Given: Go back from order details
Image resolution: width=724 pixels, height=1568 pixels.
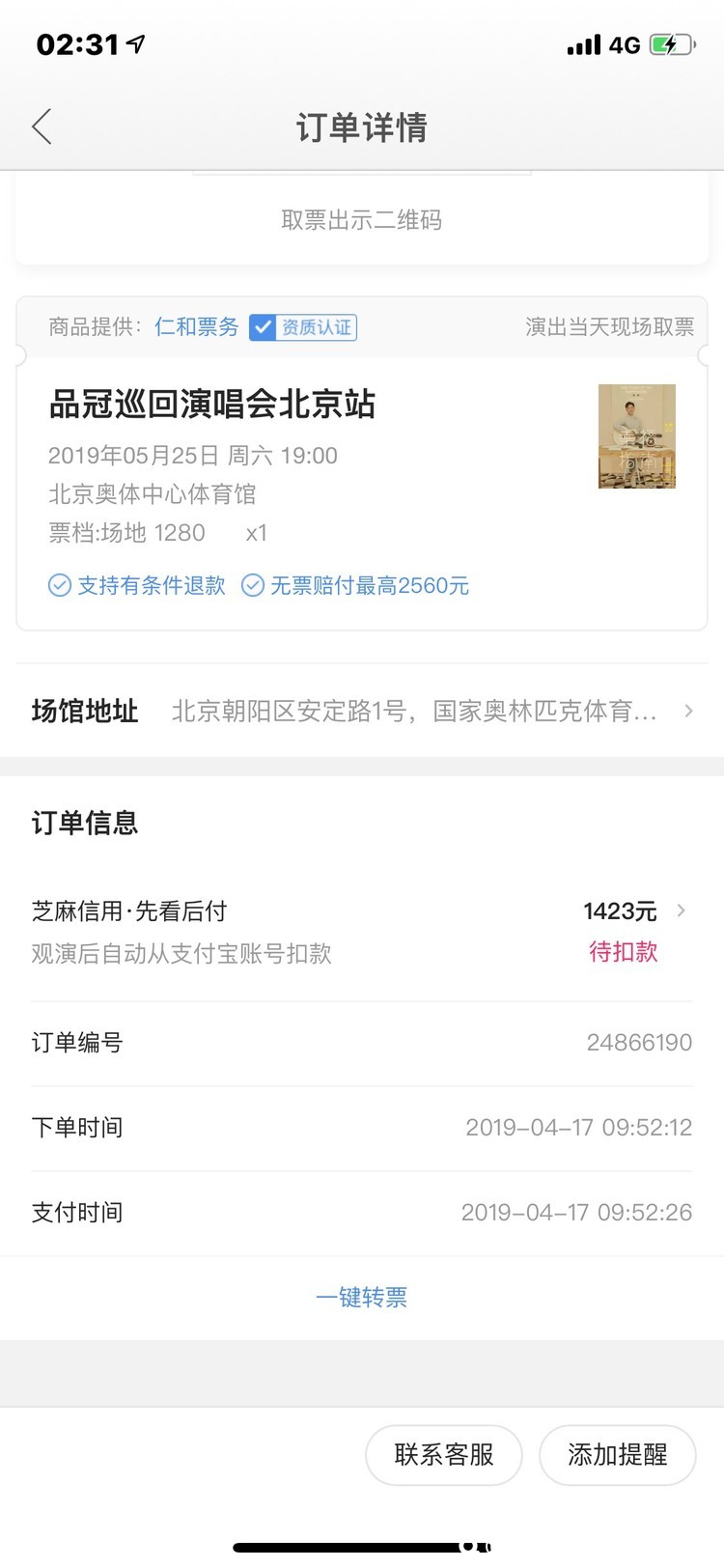Looking at the screenshot, I should pyautogui.click(x=42, y=126).
